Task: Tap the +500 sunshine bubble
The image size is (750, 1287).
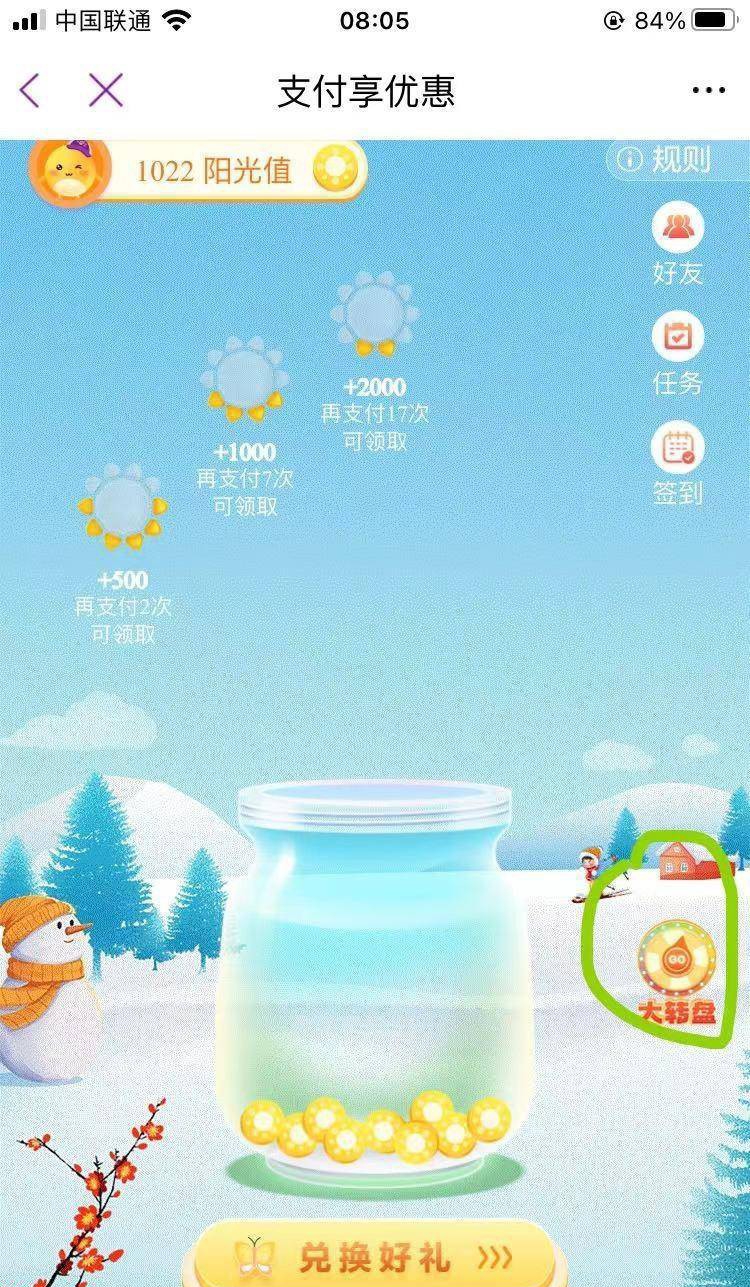Action: 123,507
